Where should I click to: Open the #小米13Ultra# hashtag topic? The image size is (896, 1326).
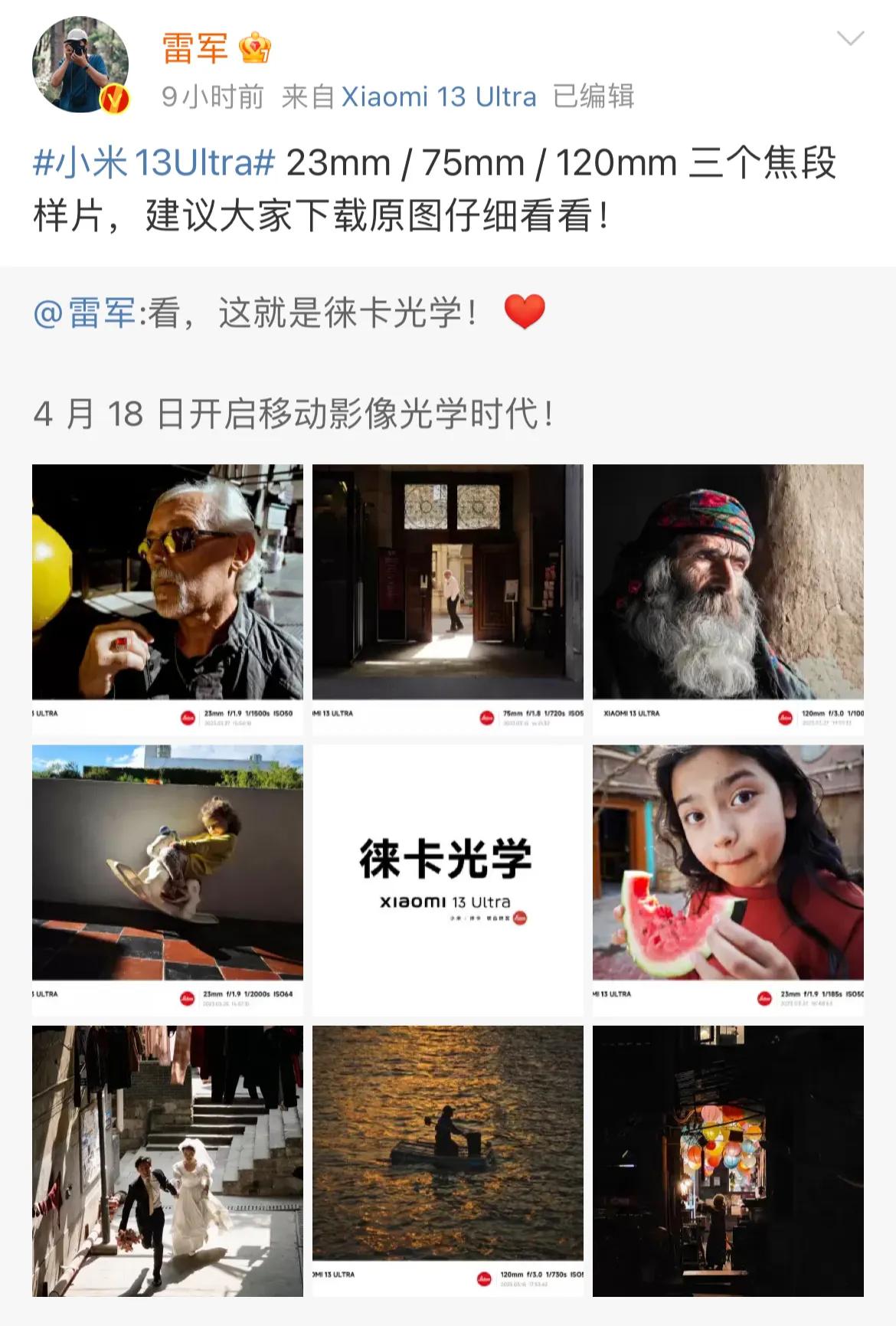pos(153,163)
